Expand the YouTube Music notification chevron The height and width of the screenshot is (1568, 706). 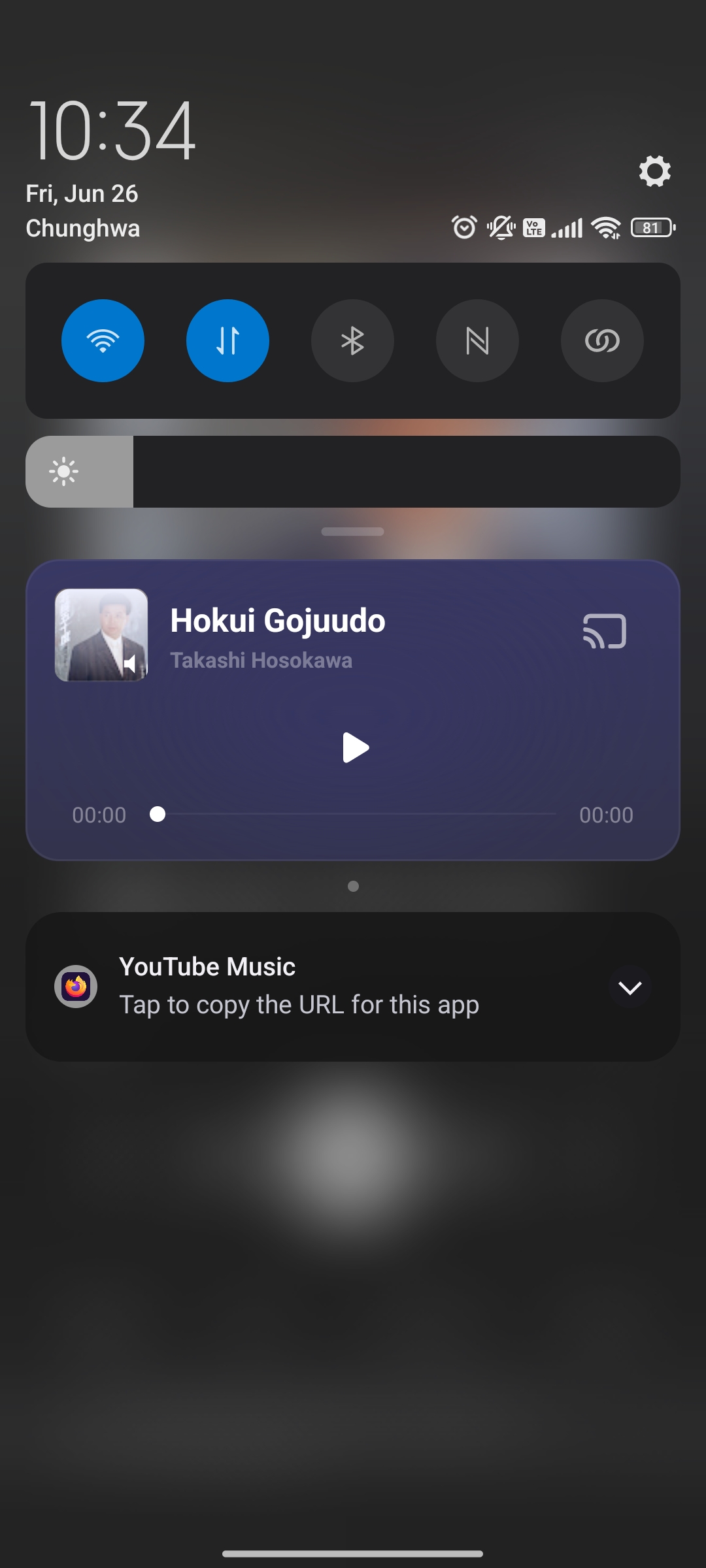[630, 987]
